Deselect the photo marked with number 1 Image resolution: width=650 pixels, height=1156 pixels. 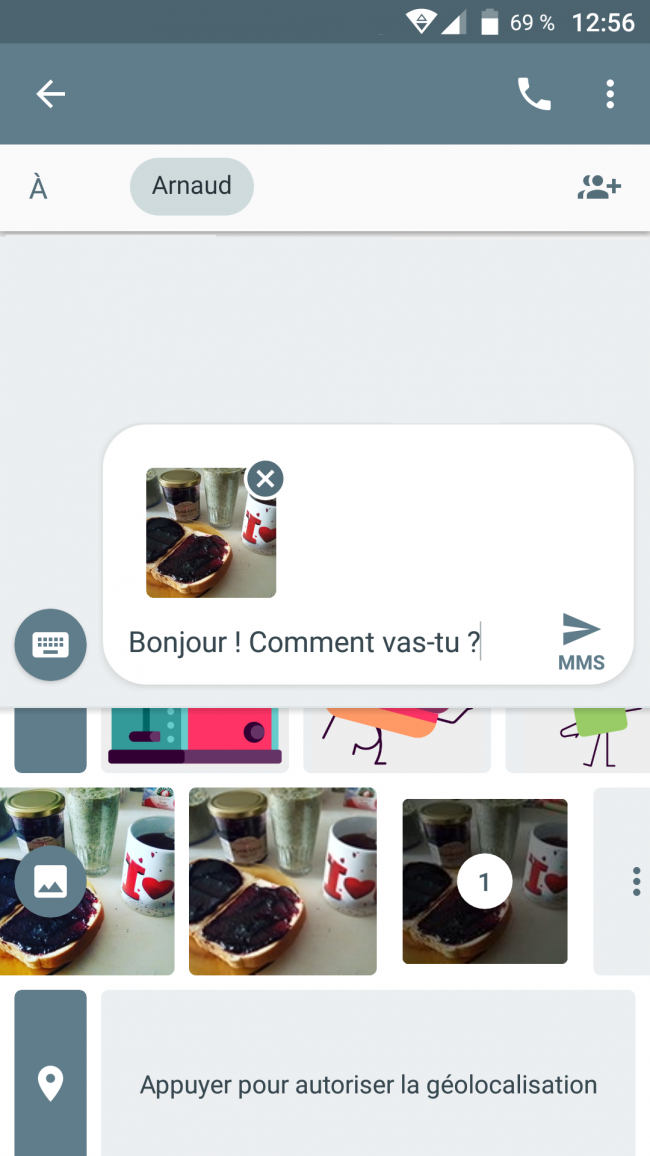(x=485, y=881)
